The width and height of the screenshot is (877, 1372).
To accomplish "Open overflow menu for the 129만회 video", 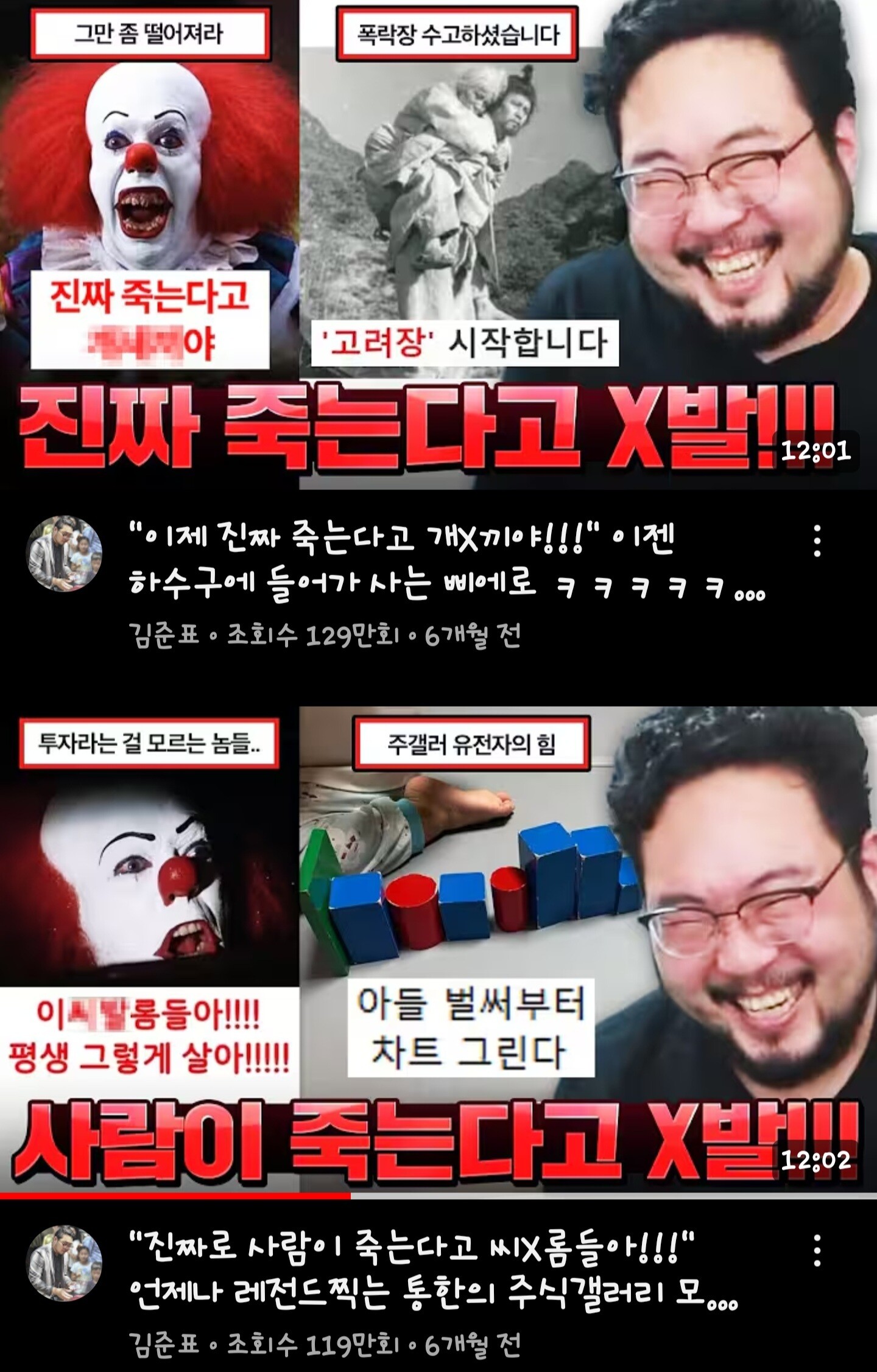I will click(x=817, y=541).
